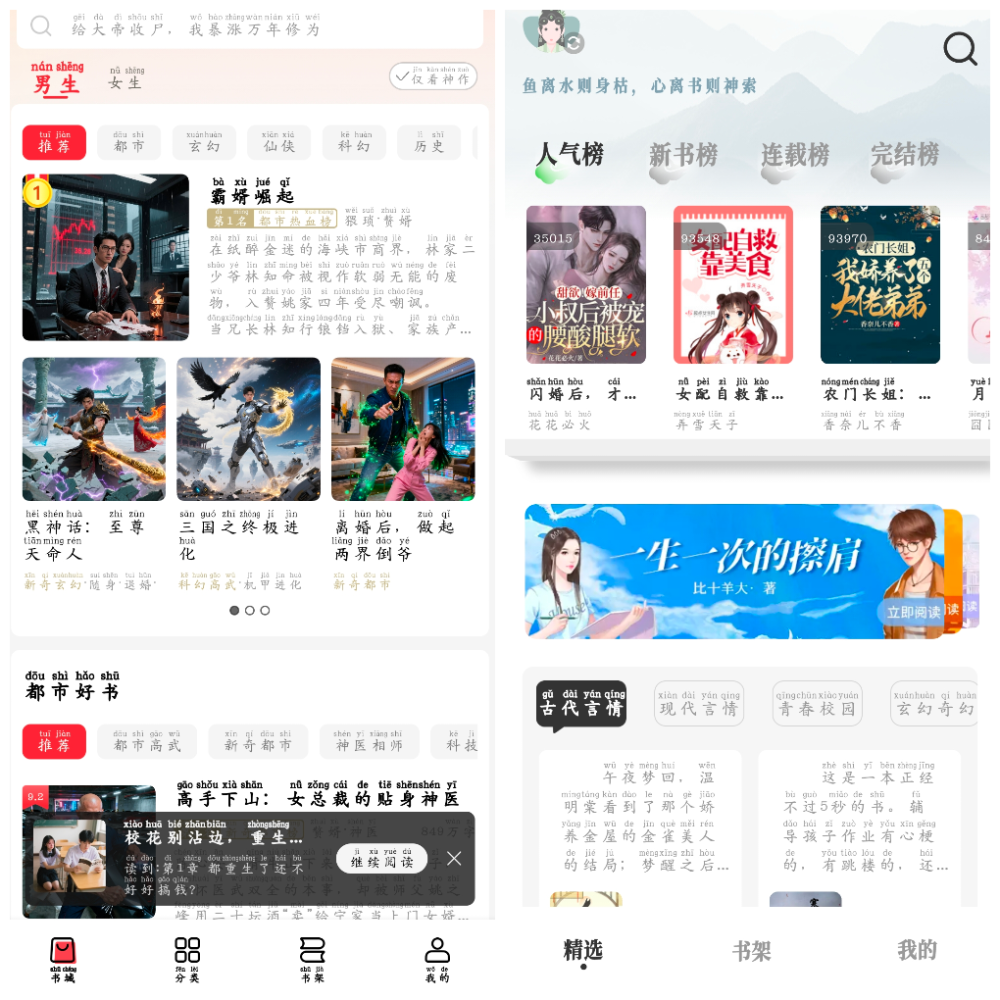The image size is (1000, 1000).
Task: Tap 立即阅读 on 一生一次的擦肩 banner
Action: point(913,612)
